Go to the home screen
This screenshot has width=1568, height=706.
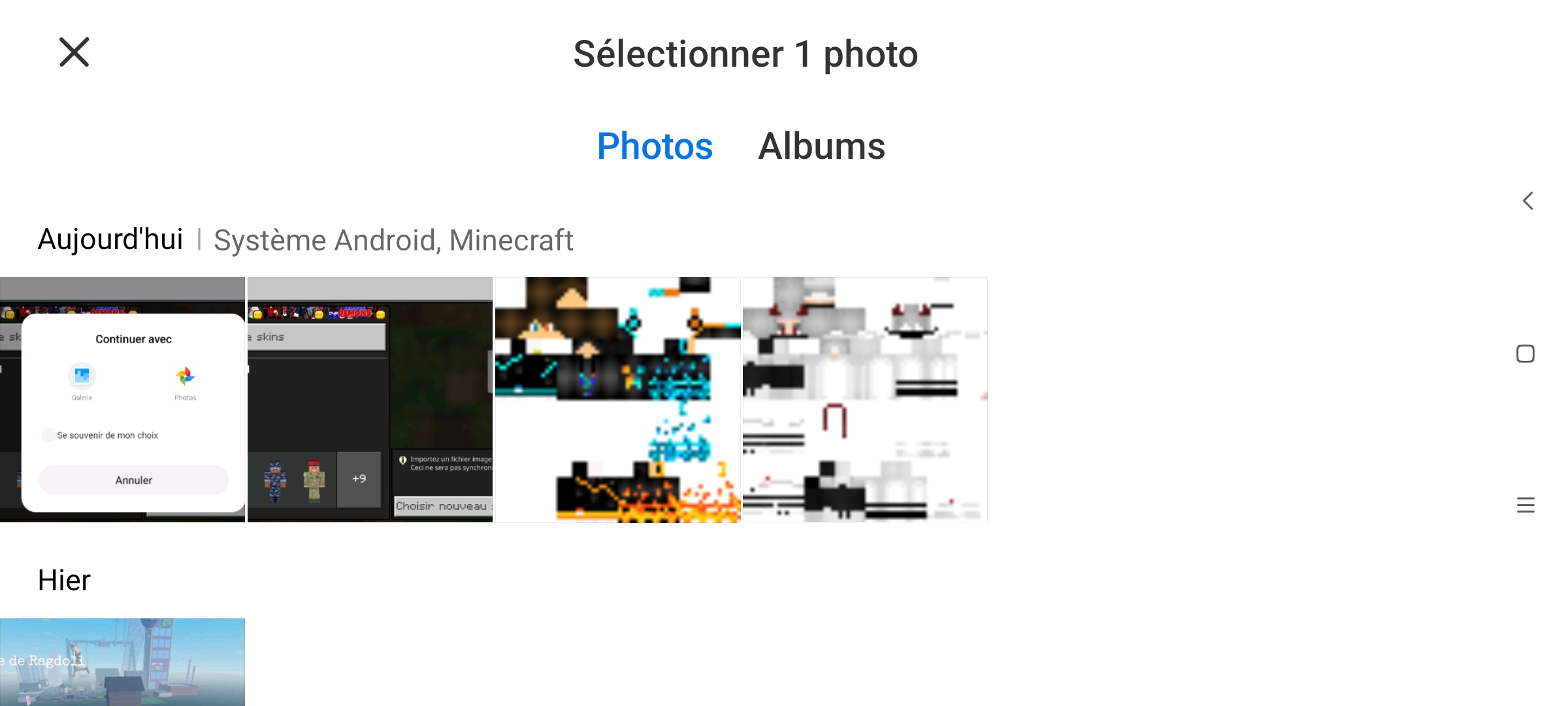tap(1526, 354)
